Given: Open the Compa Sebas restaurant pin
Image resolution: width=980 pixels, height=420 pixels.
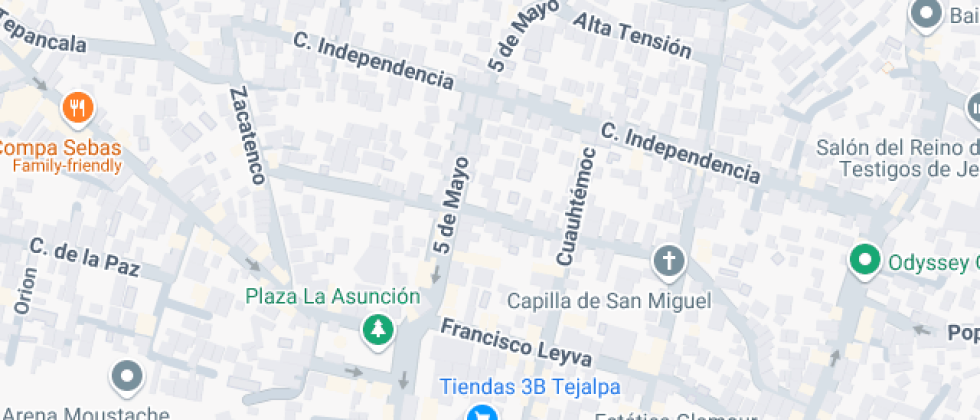Looking at the screenshot, I should (77, 106).
